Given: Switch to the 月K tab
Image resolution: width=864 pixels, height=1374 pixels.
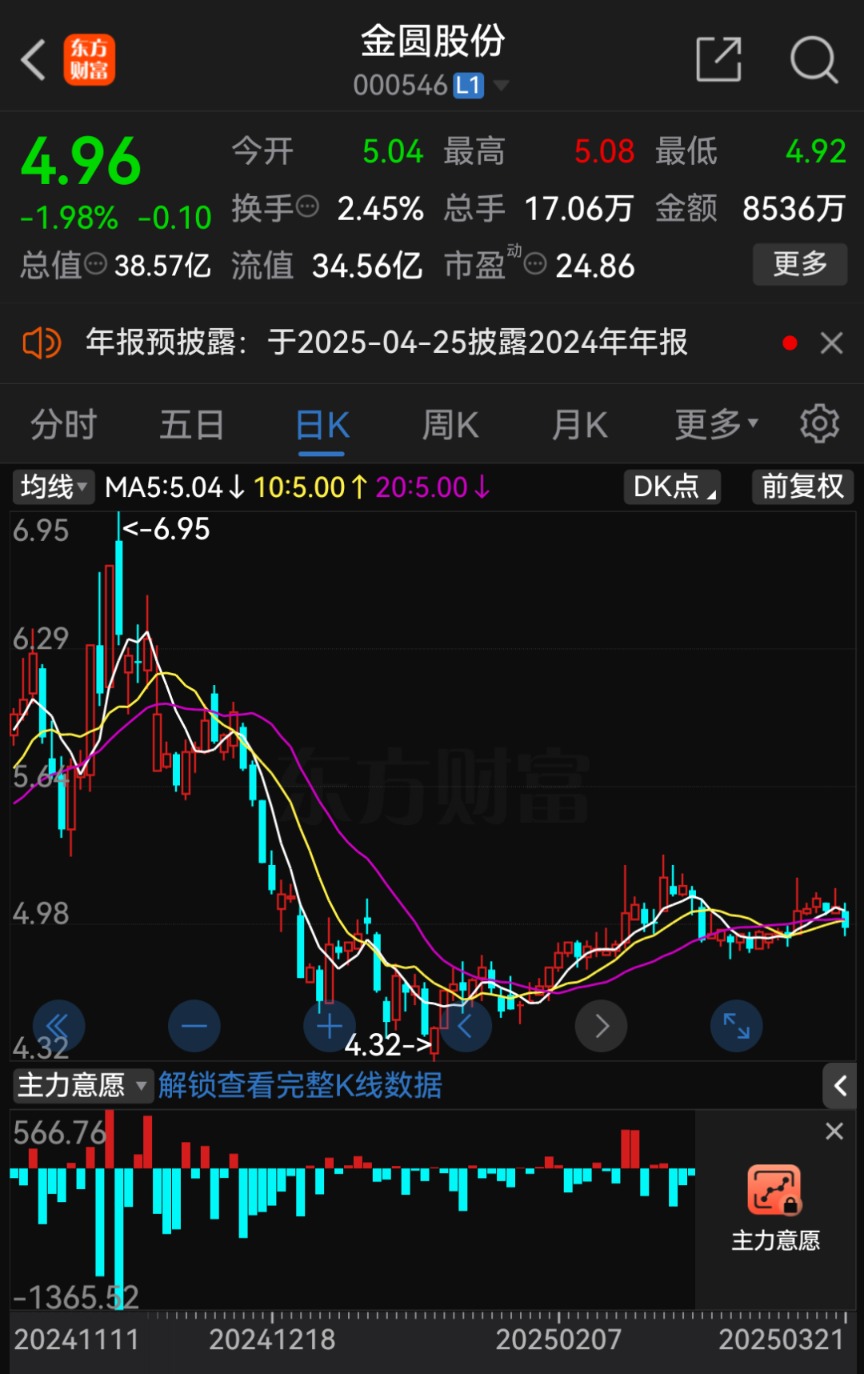Looking at the screenshot, I should (x=579, y=425).
